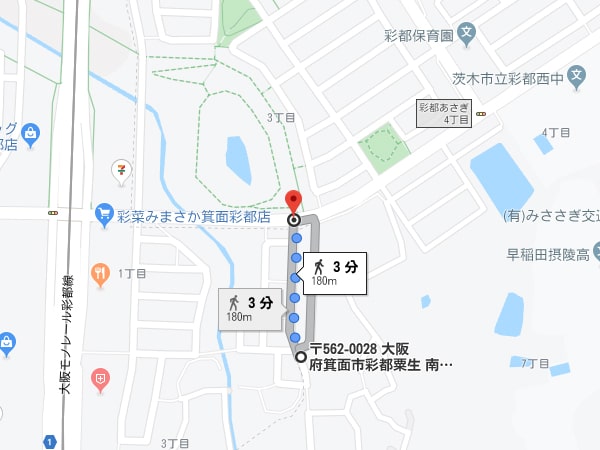Select the 彩都あさぎ4丁目 bus stop

coord(481,114)
